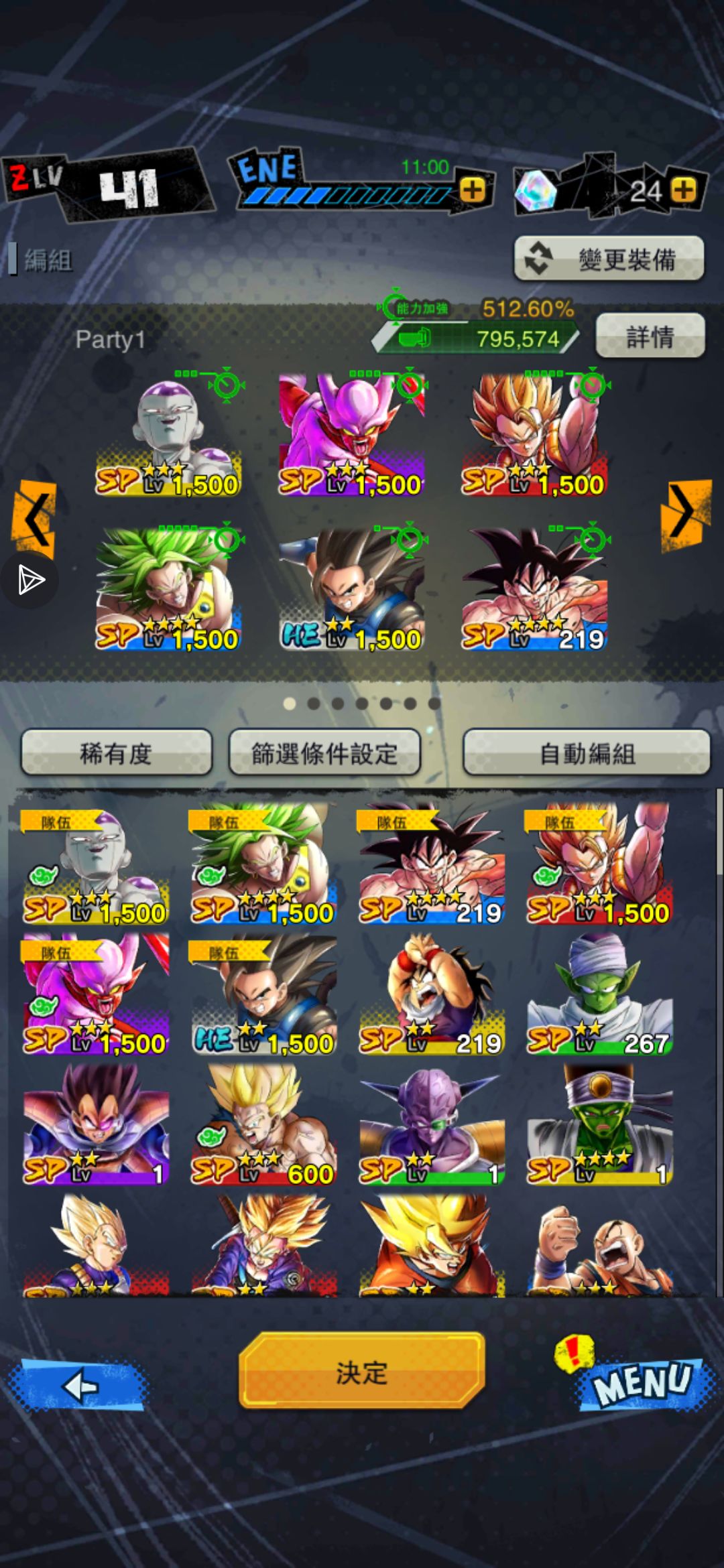View party 詳情 details
The height and width of the screenshot is (1568, 724).
pyautogui.click(x=650, y=336)
